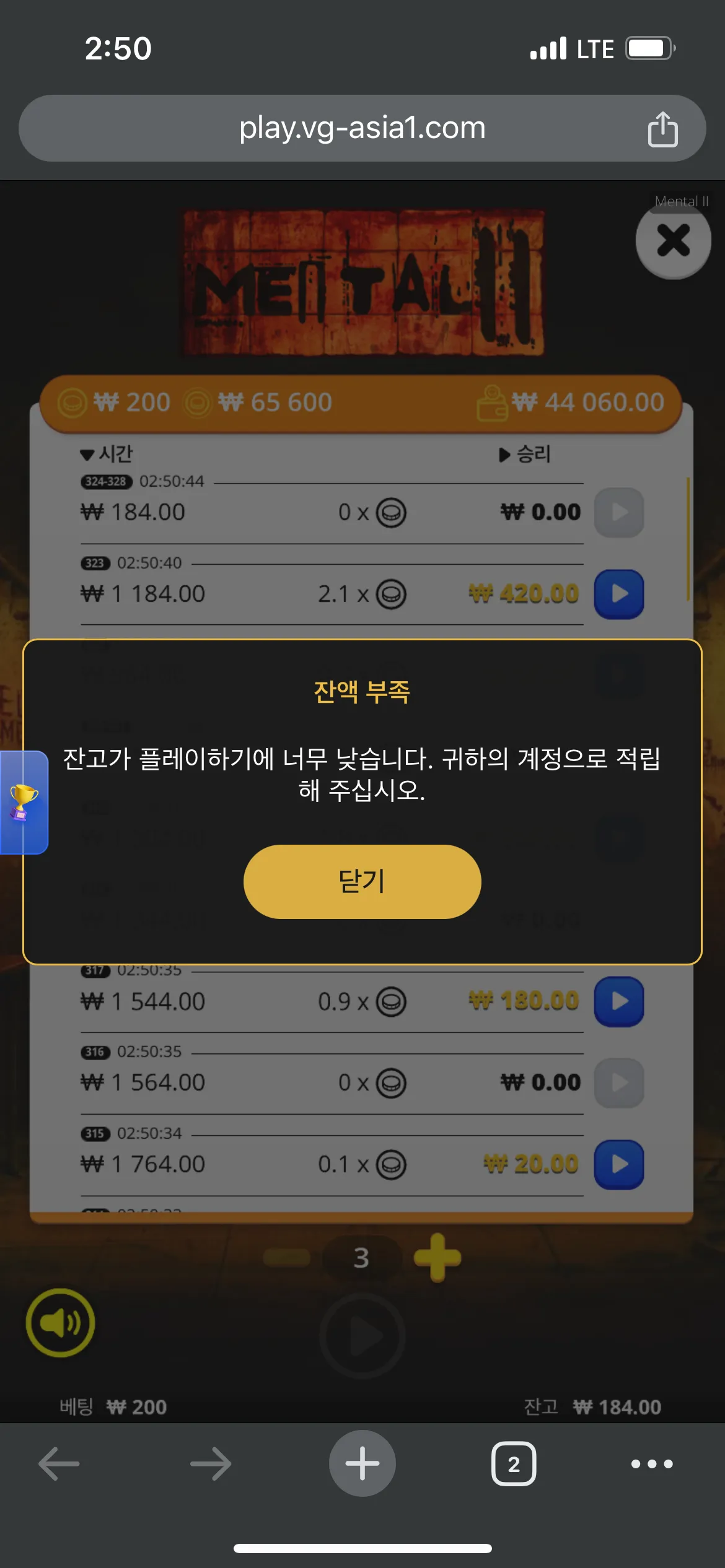Increase the value with the plus button
The width and height of the screenshot is (725, 1568).
(x=437, y=1257)
